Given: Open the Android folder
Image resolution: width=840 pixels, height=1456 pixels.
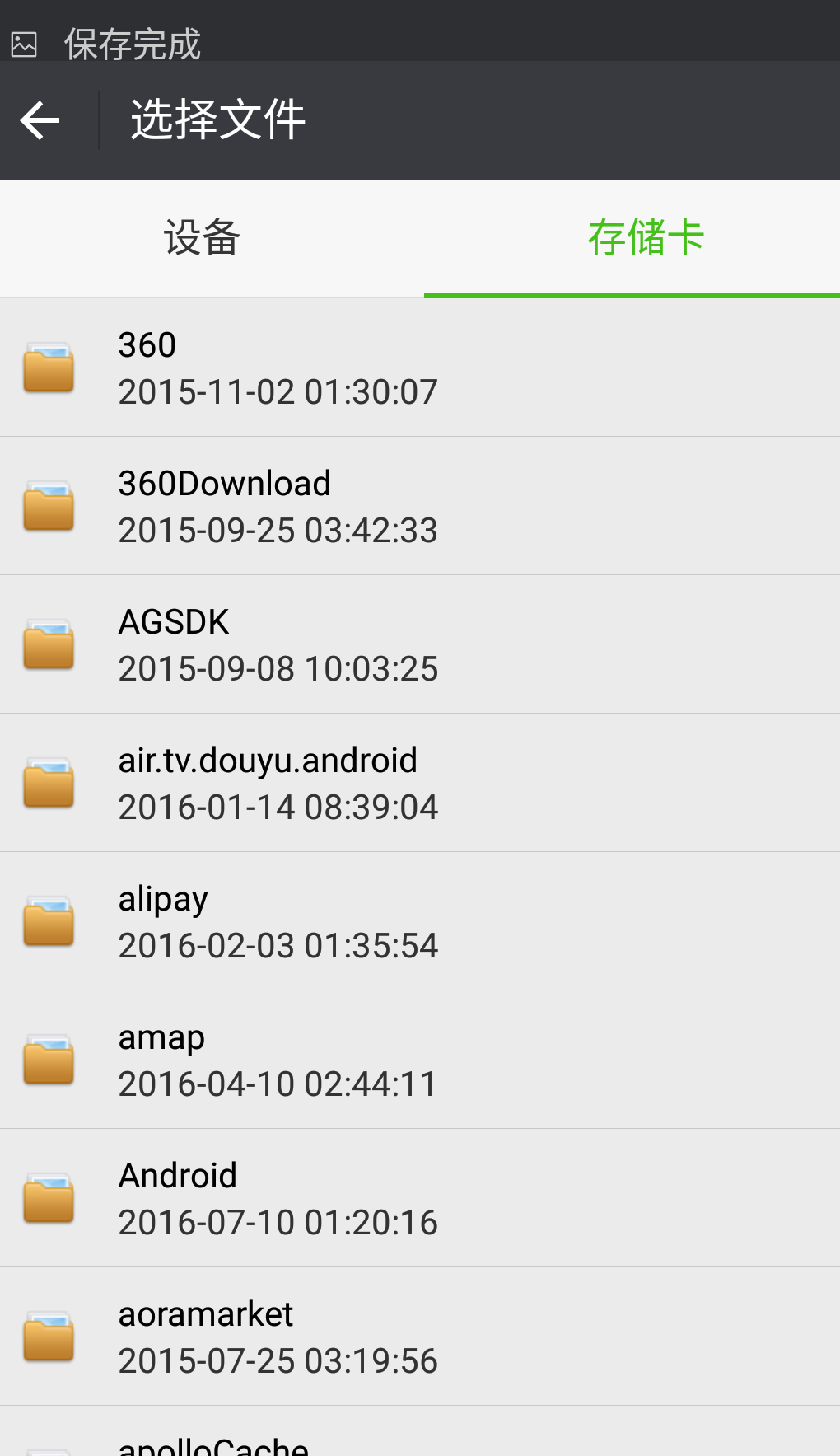Looking at the screenshot, I should tap(420, 1198).
